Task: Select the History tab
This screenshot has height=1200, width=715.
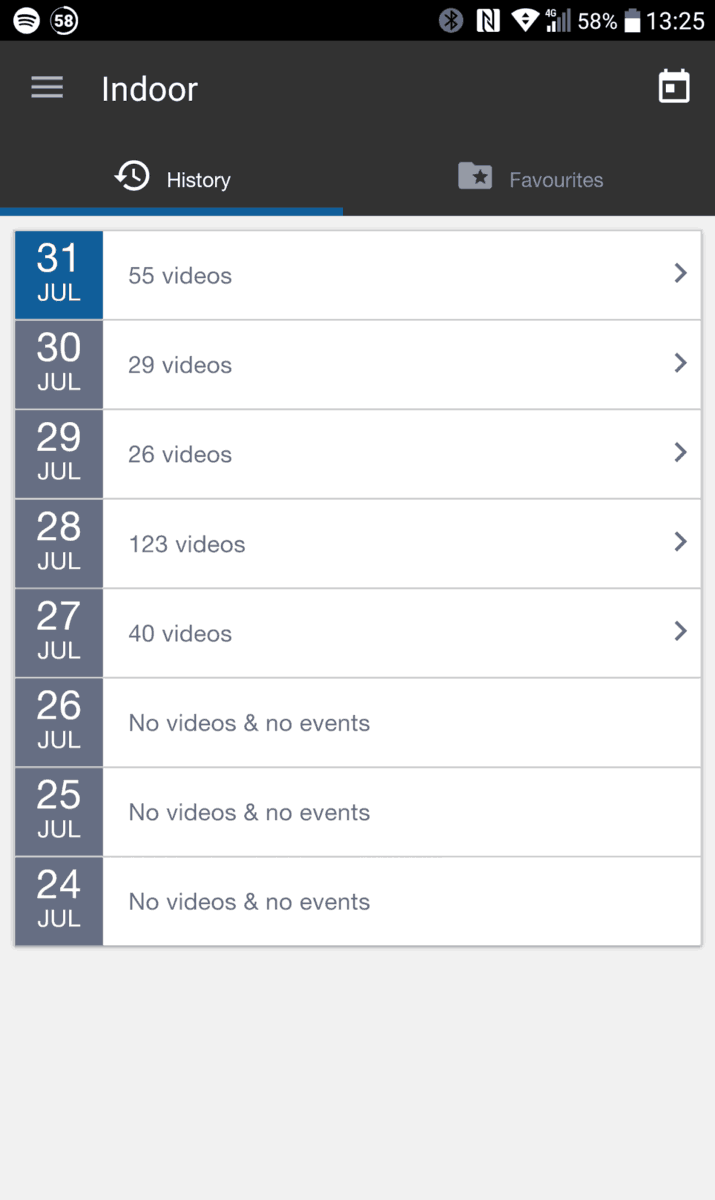Action: (x=172, y=179)
